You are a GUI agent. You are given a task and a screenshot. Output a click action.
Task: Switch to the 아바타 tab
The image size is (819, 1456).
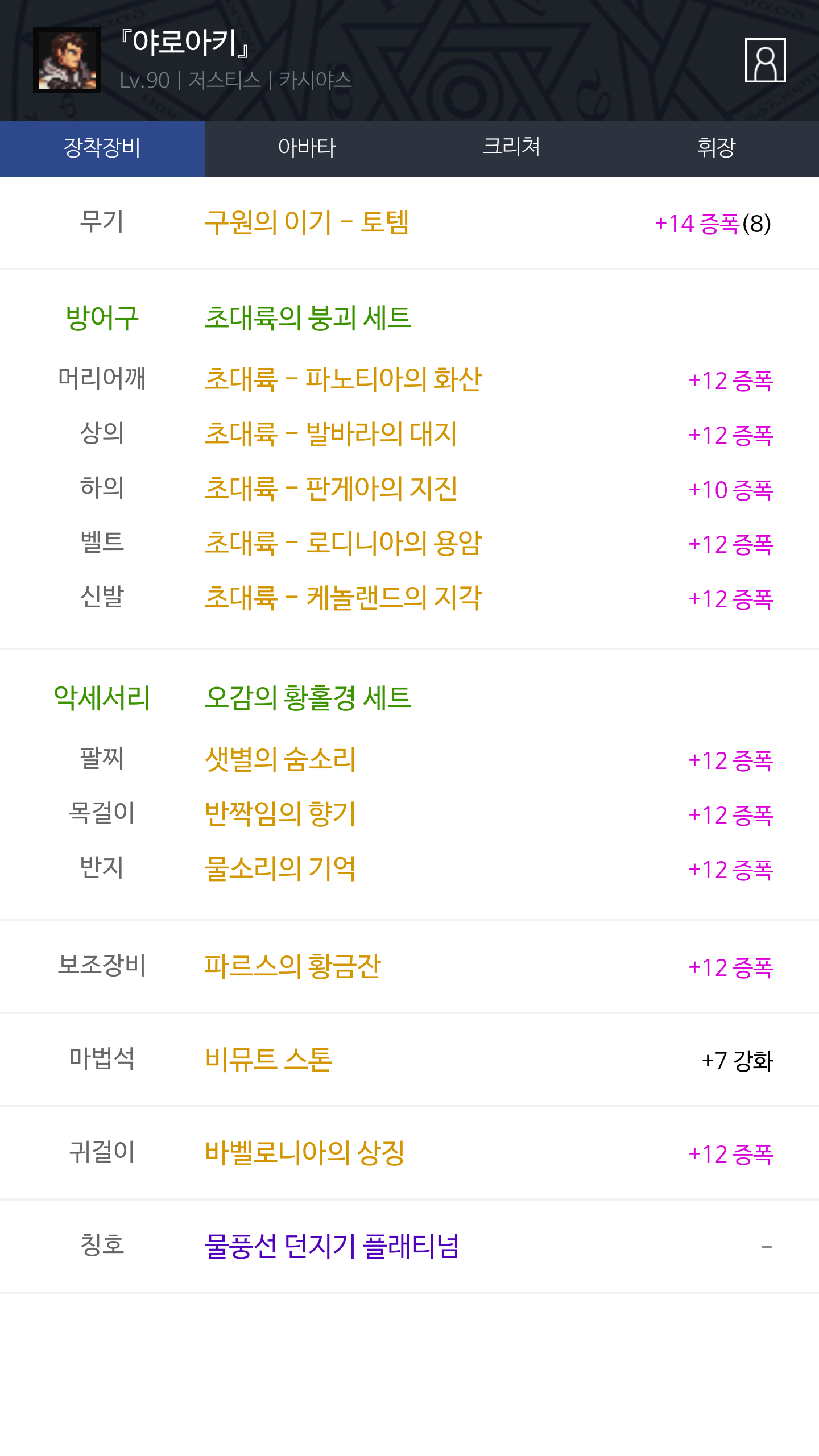click(307, 148)
